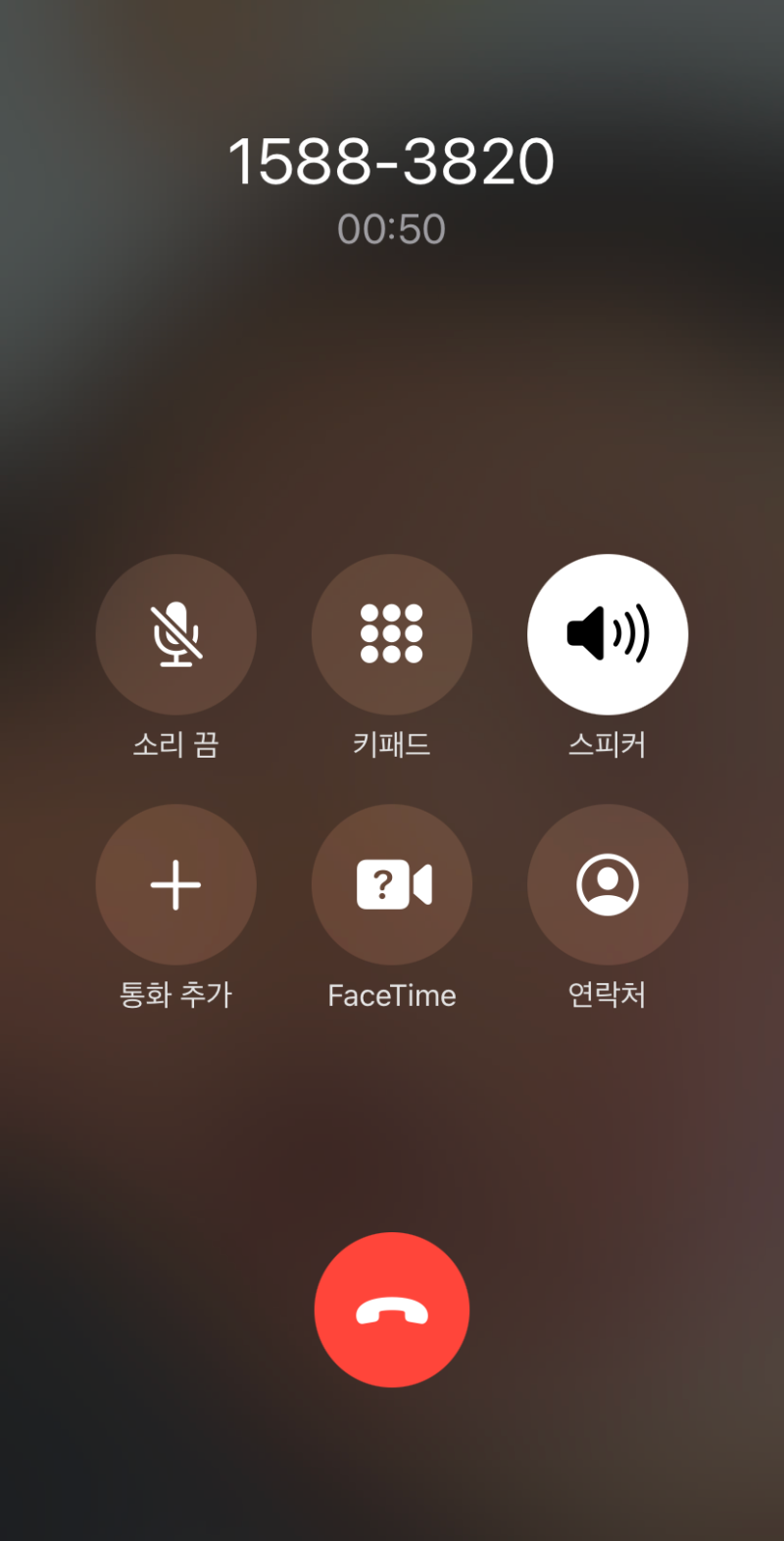This screenshot has height=1541, width=784.
Task: Tap the phone number 1588-3820
Action: coord(392,161)
